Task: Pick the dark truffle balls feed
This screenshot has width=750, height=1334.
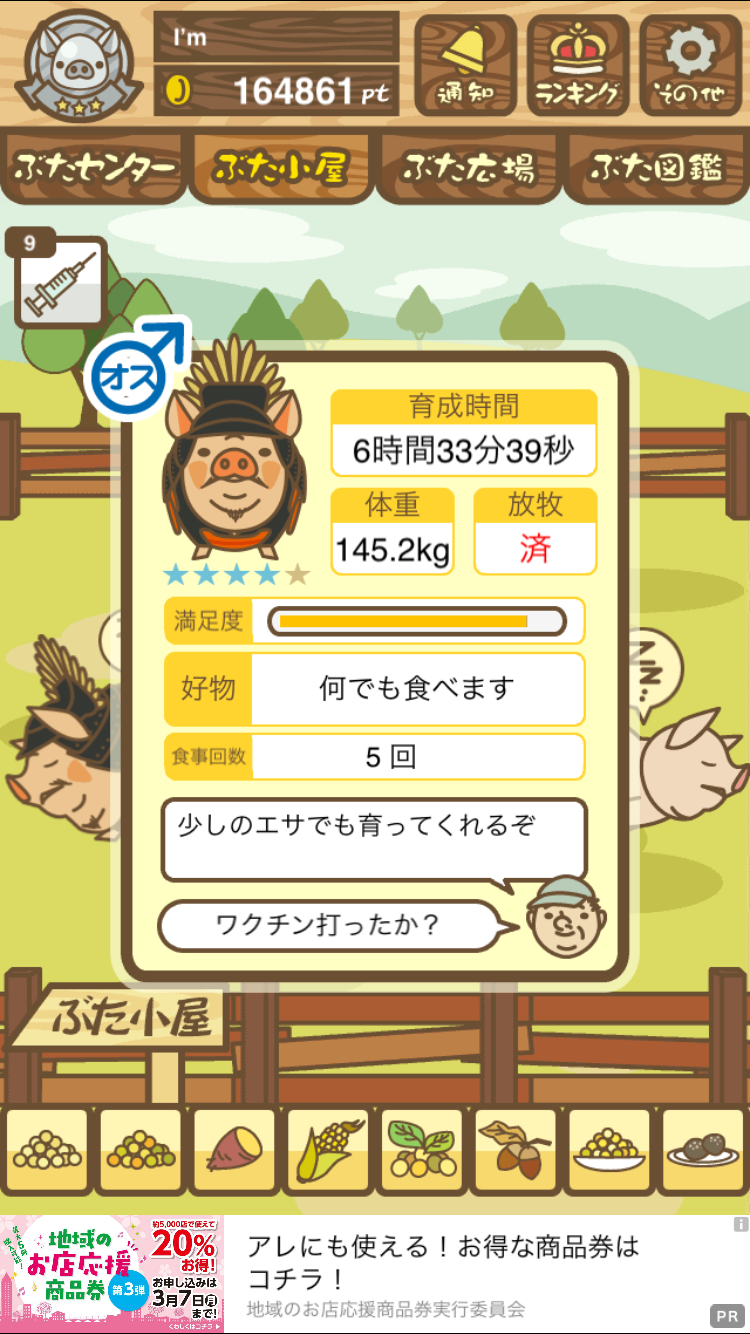Action: pos(703,1150)
